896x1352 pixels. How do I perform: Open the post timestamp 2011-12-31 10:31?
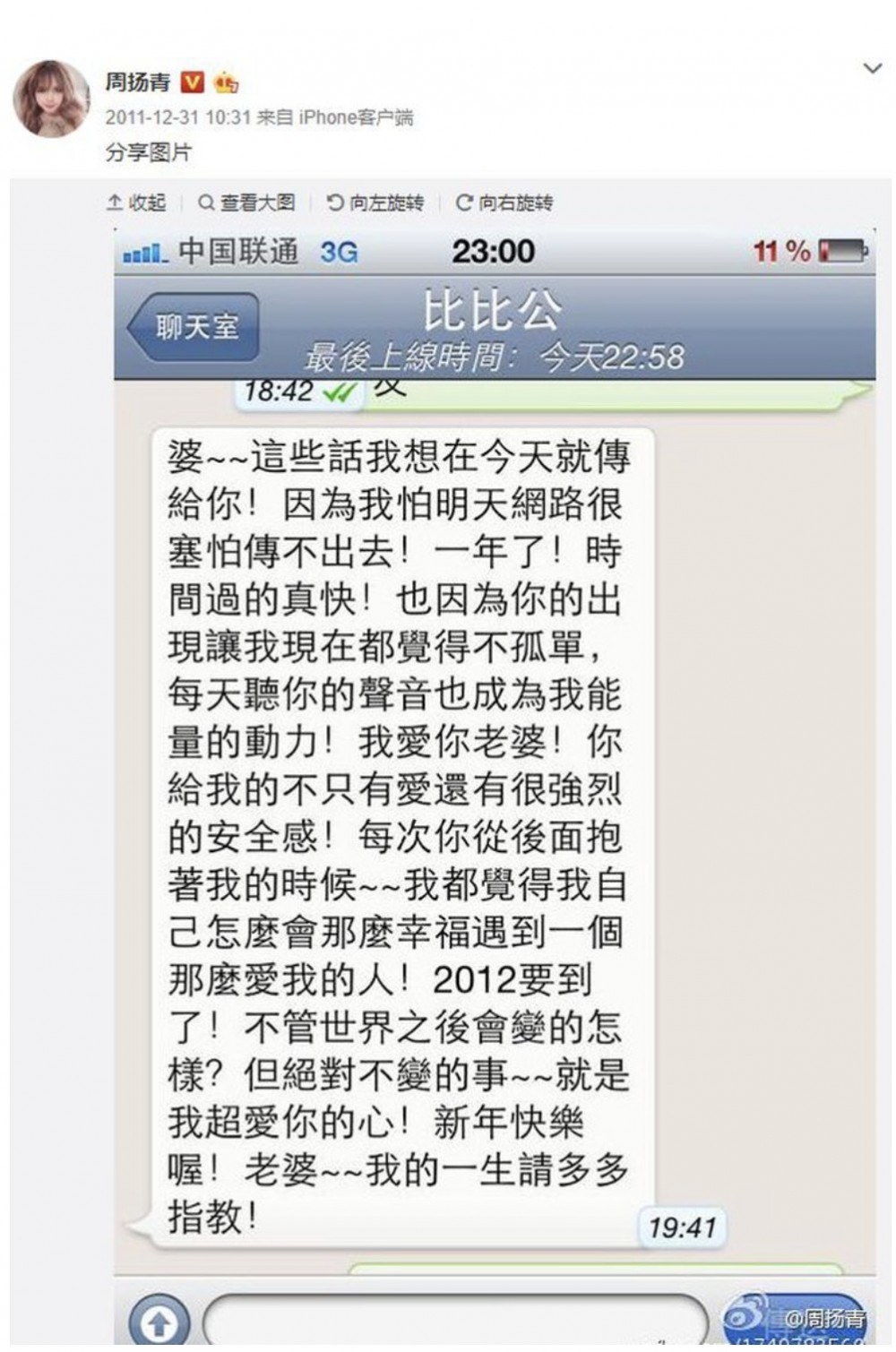pos(177,117)
